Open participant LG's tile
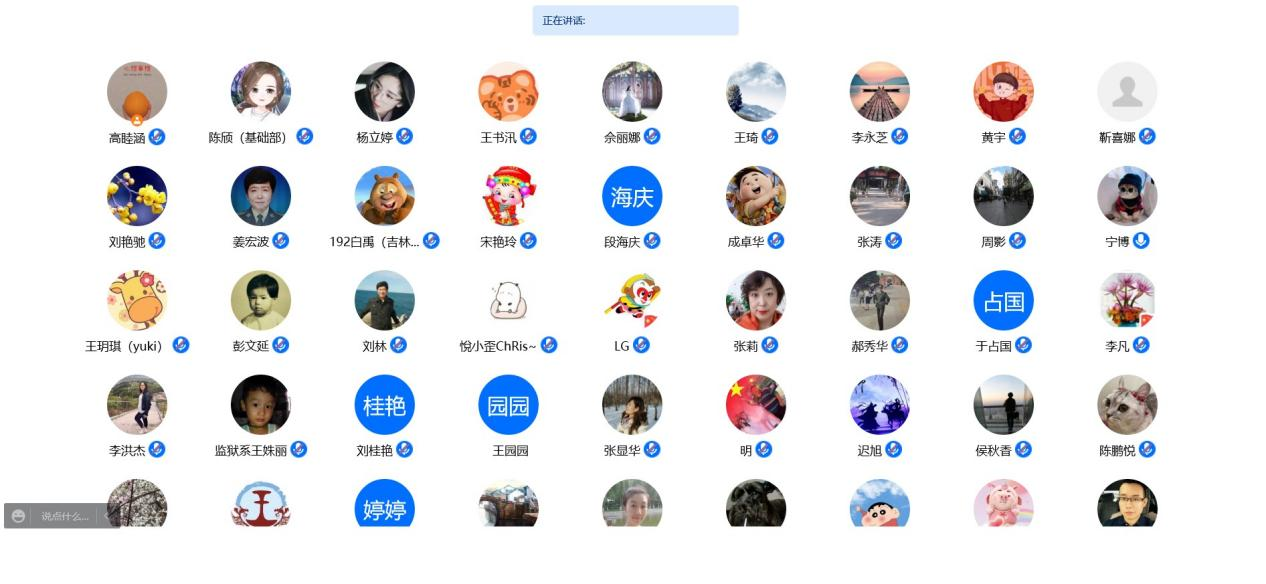The width and height of the screenshot is (1266, 584). tap(632, 300)
